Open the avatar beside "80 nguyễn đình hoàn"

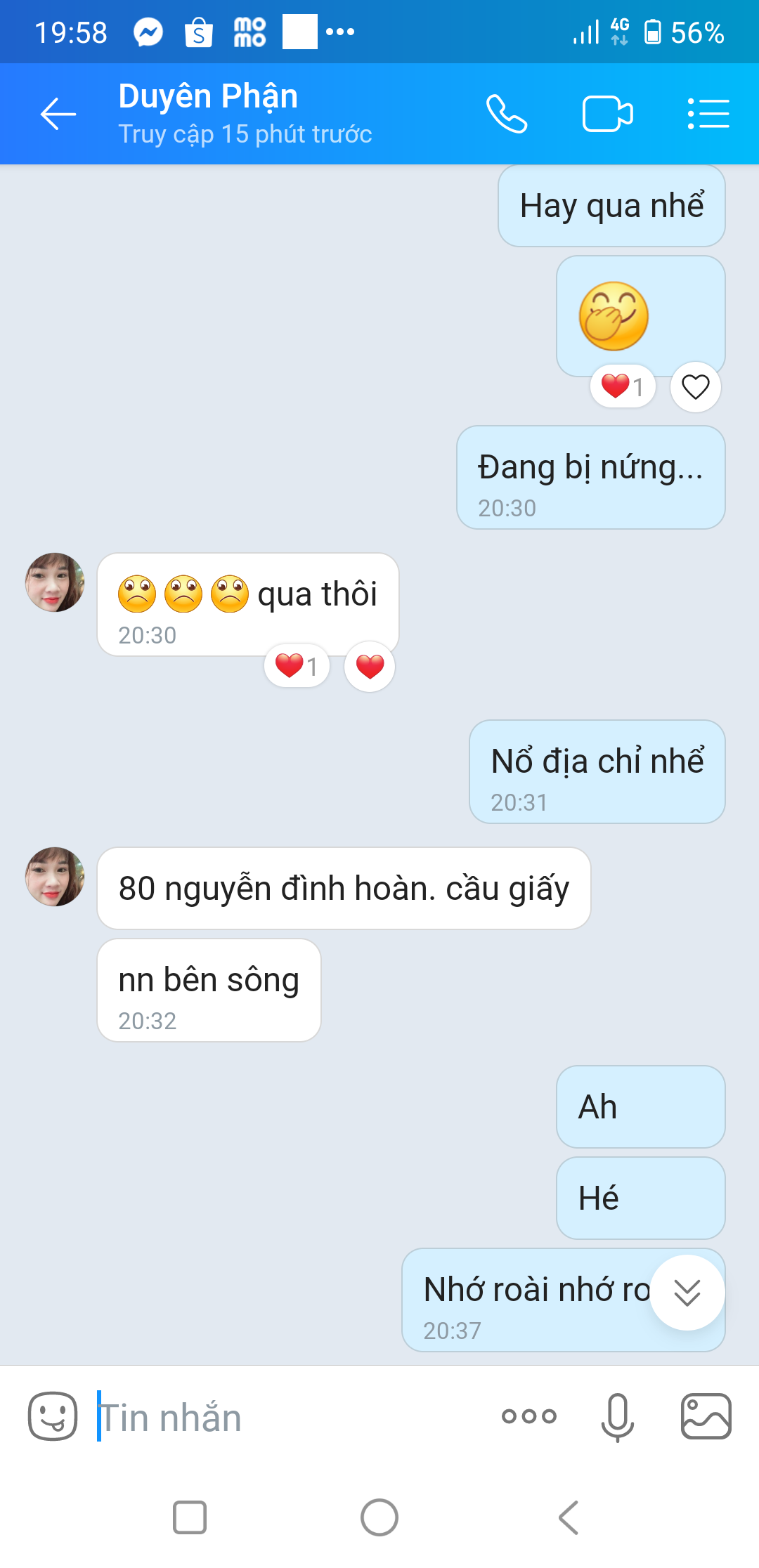[x=55, y=877]
